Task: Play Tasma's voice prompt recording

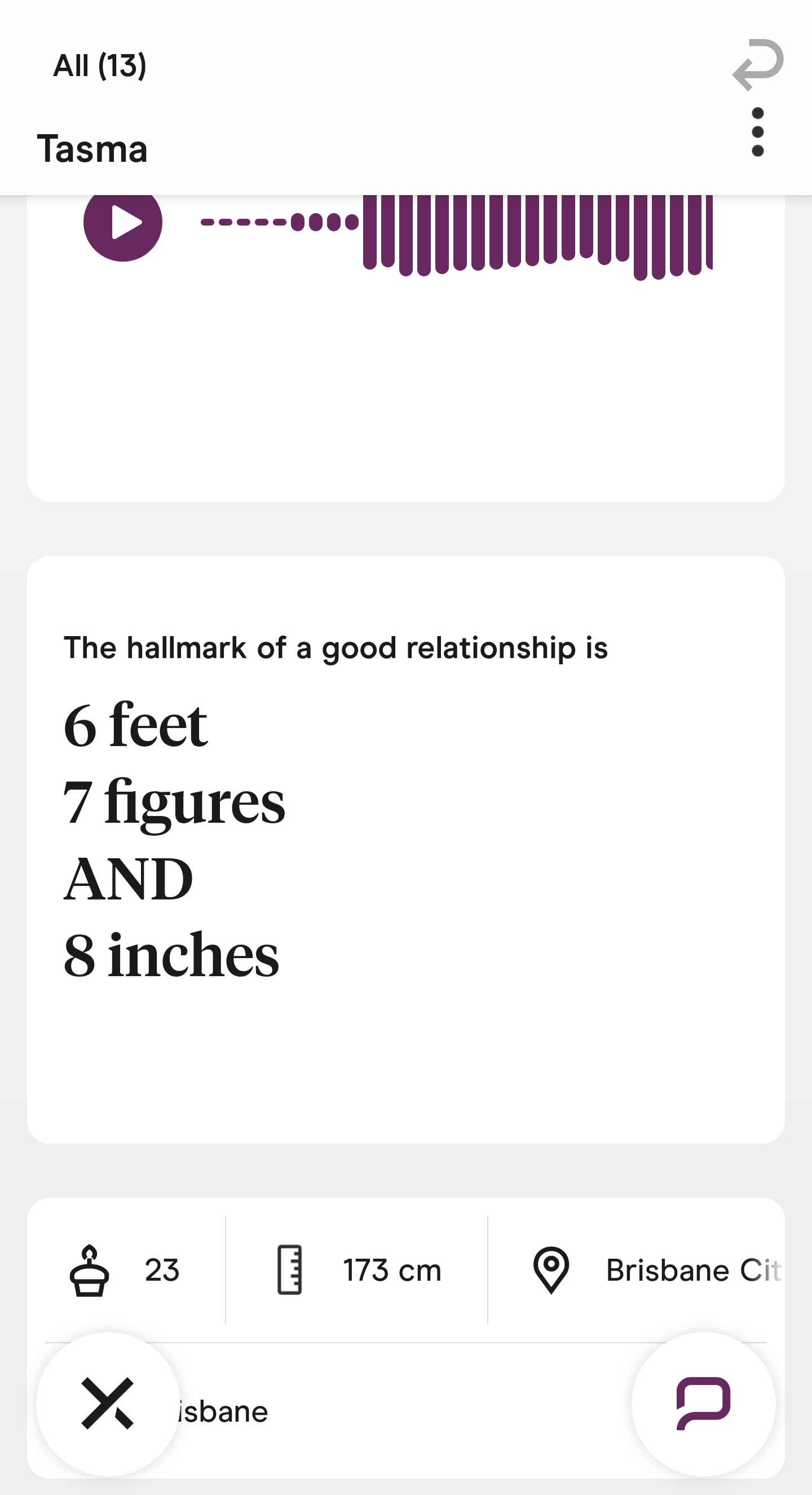Action: 122,223
